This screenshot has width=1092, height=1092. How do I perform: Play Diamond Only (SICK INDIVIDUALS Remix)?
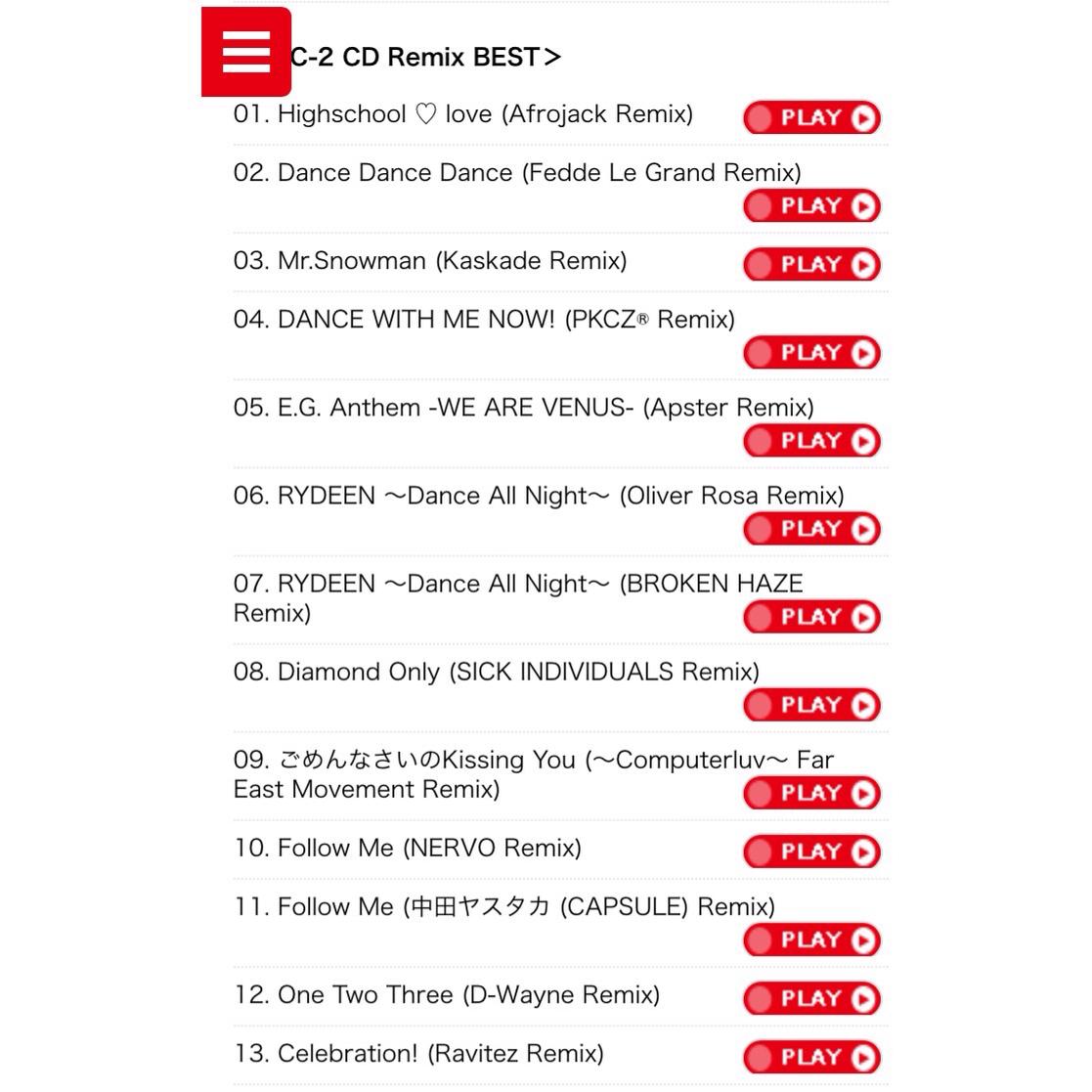click(811, 705)
